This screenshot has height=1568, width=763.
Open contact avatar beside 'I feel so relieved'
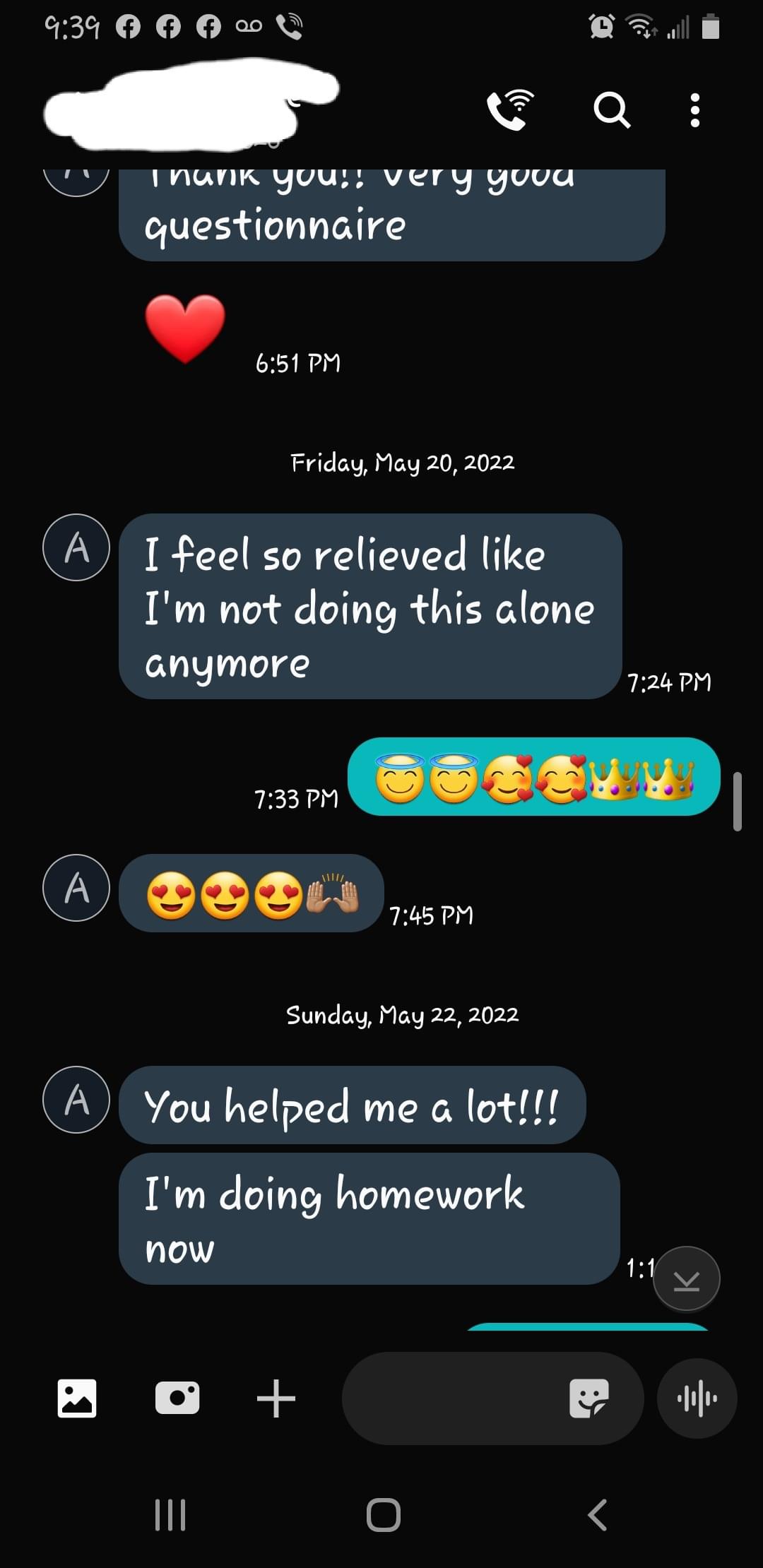(x=76, y=547)
